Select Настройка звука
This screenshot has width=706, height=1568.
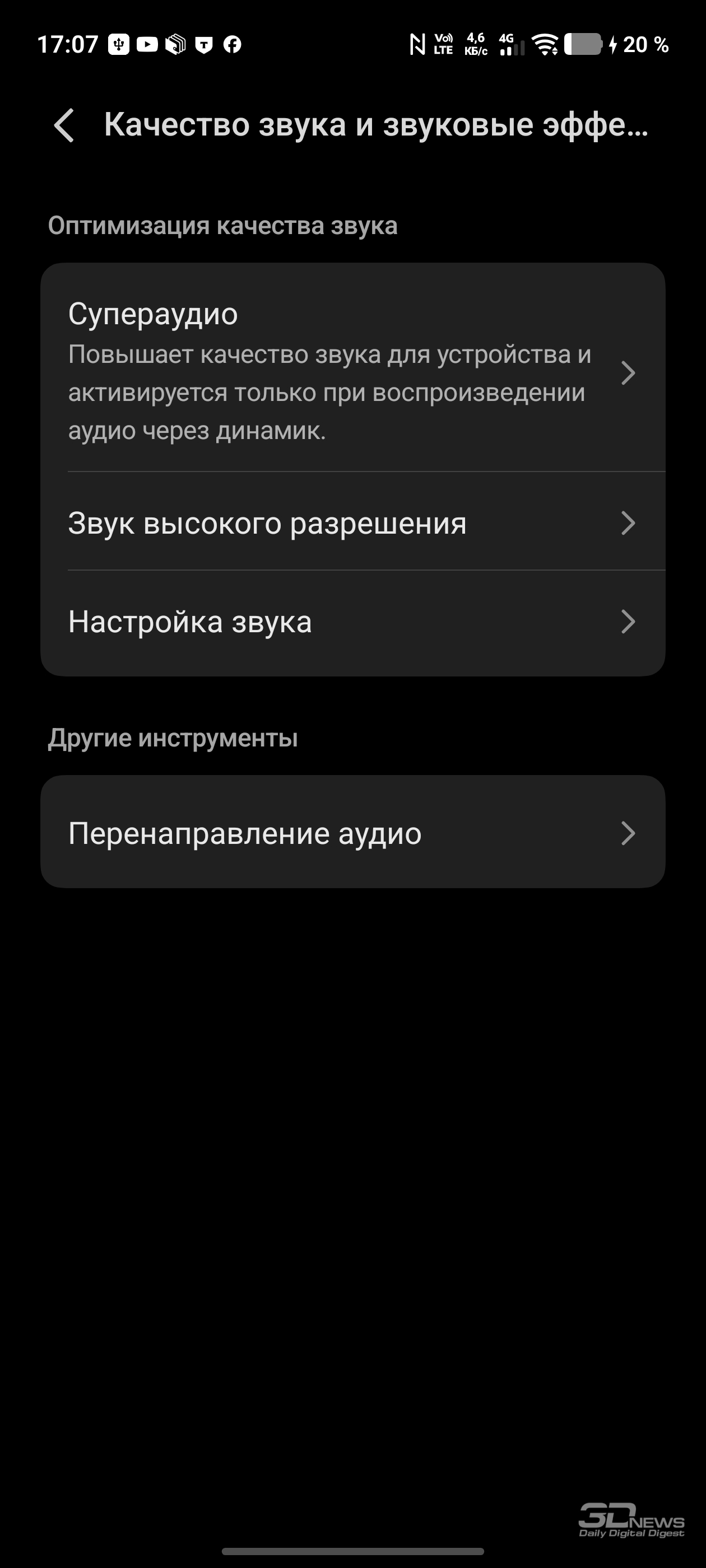tap(352, 622)
